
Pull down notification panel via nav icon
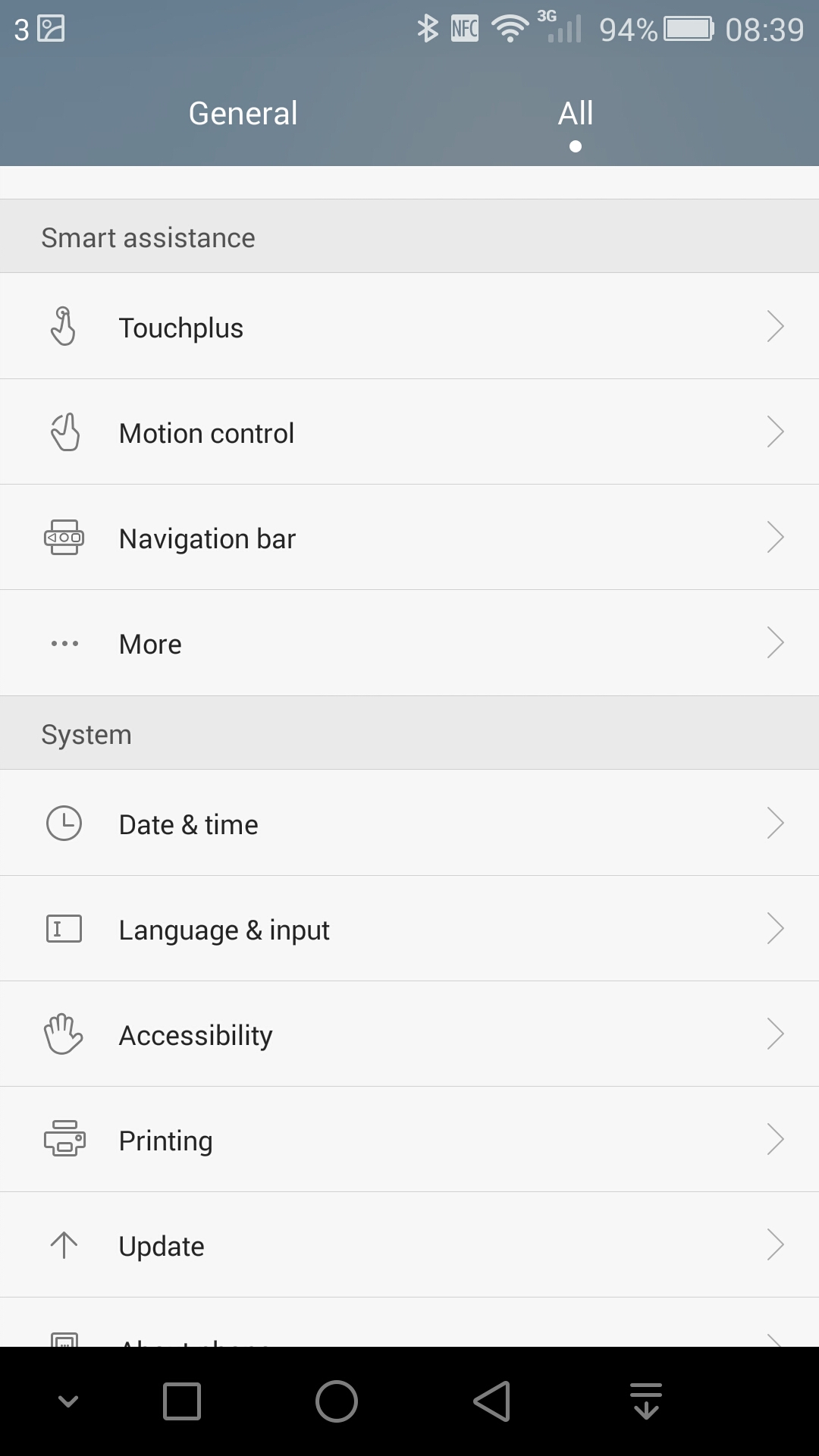[646, 1401]
